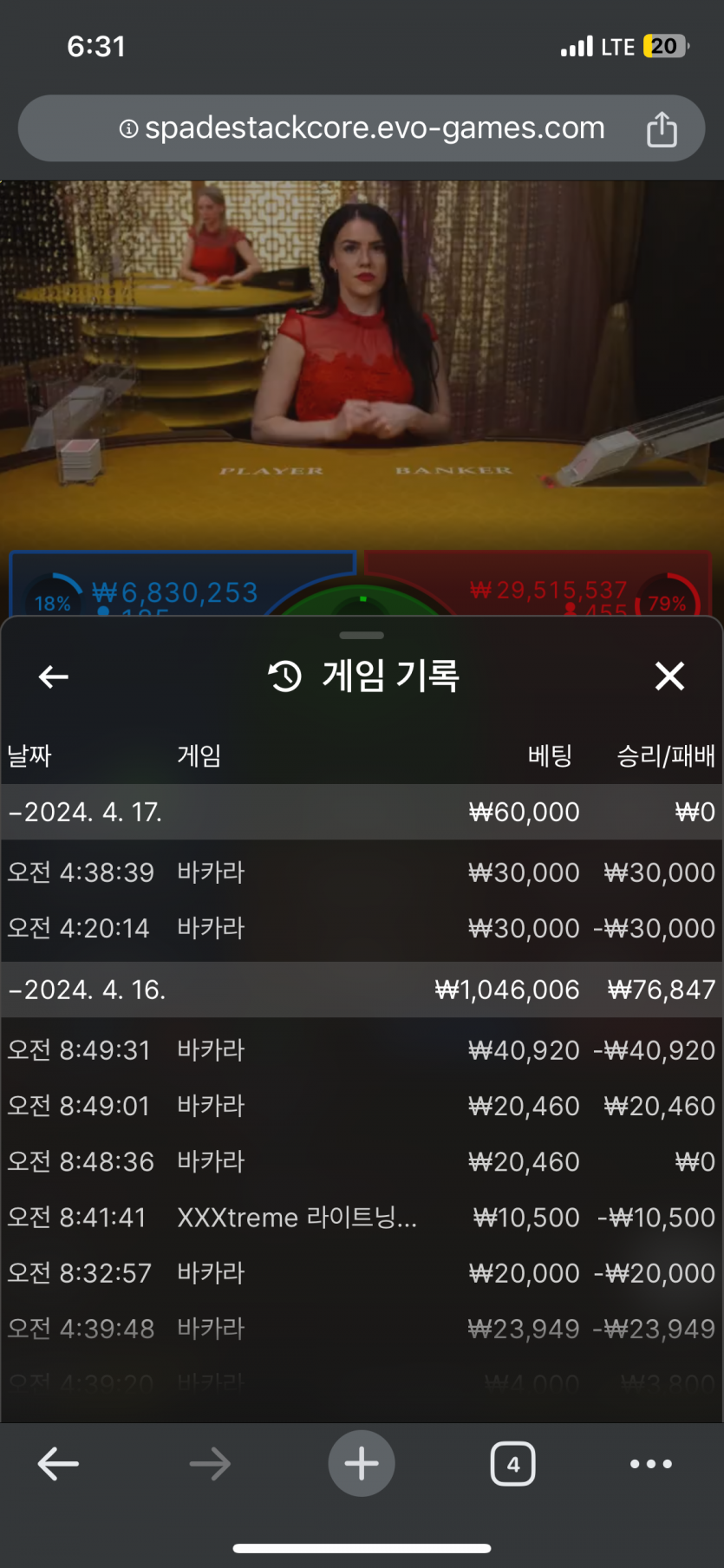Screen dimensions: 724x1568
Task: Share this page from the address bar
Action: point(662,129)
